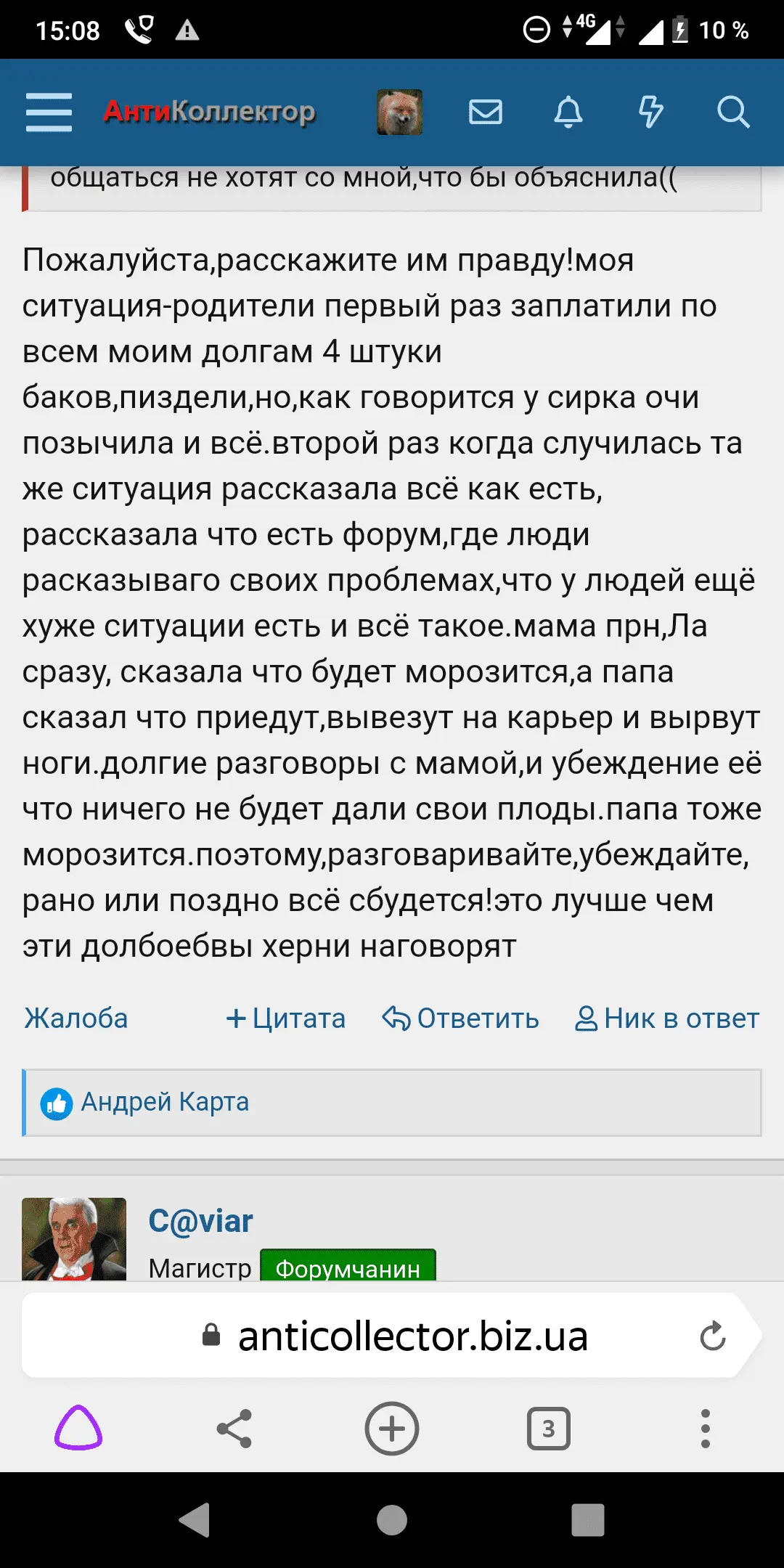Open the hamburger navigation menu

click(x=49, y=113)
